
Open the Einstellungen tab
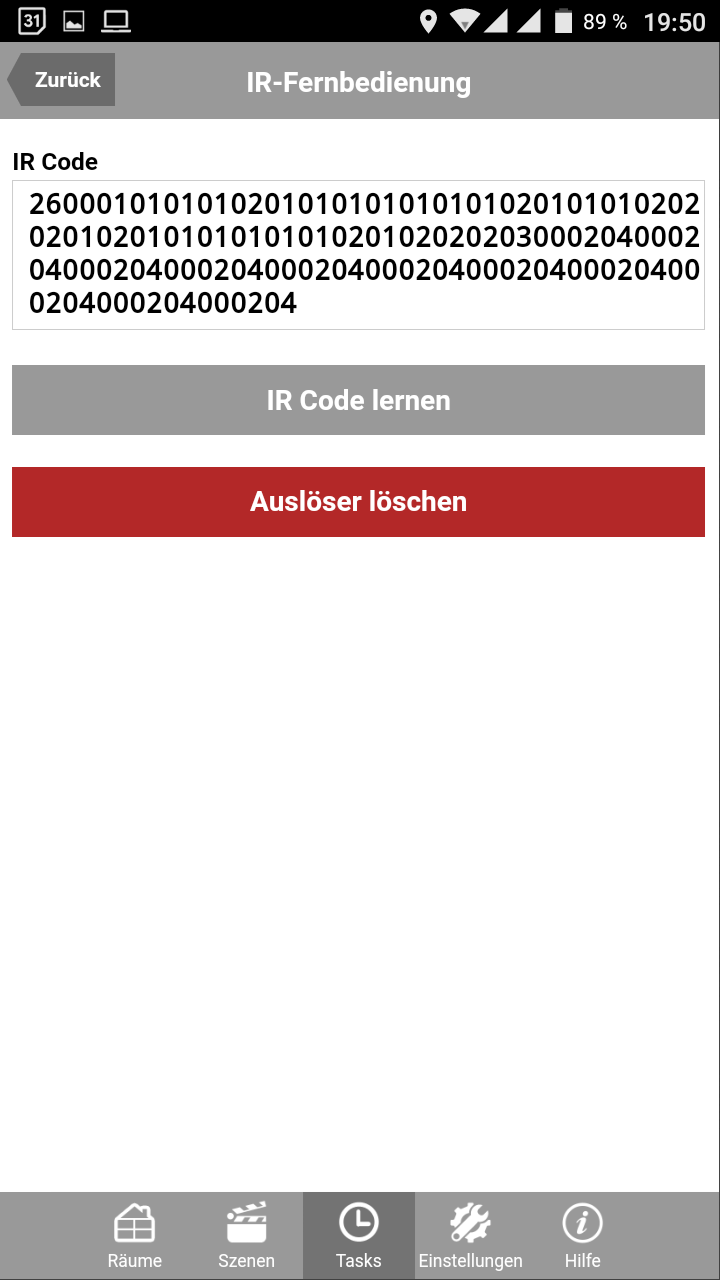470,1235
